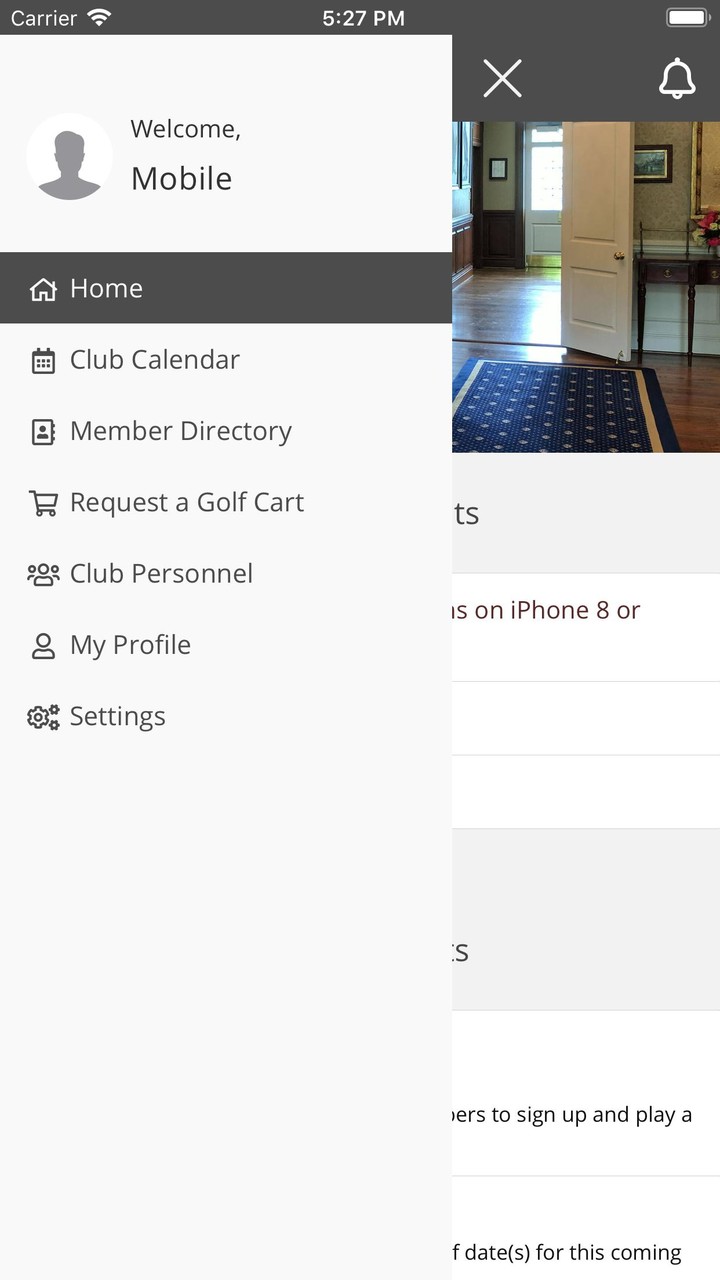Click the gears icon next to Settings
The image size is (720, 1280).
pos(43,717)
